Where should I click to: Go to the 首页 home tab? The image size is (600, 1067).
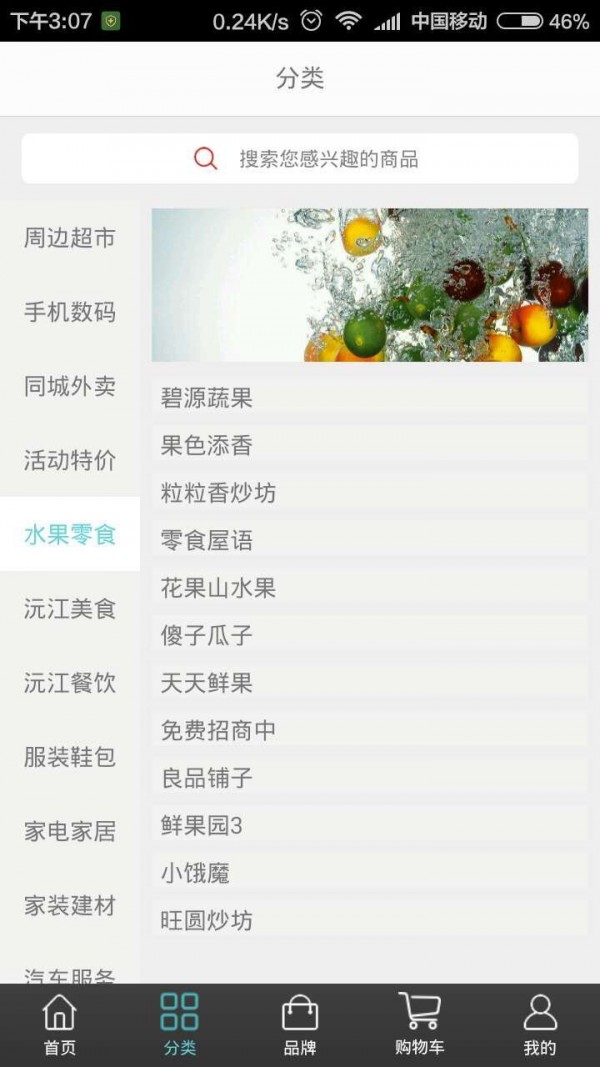60,1025
